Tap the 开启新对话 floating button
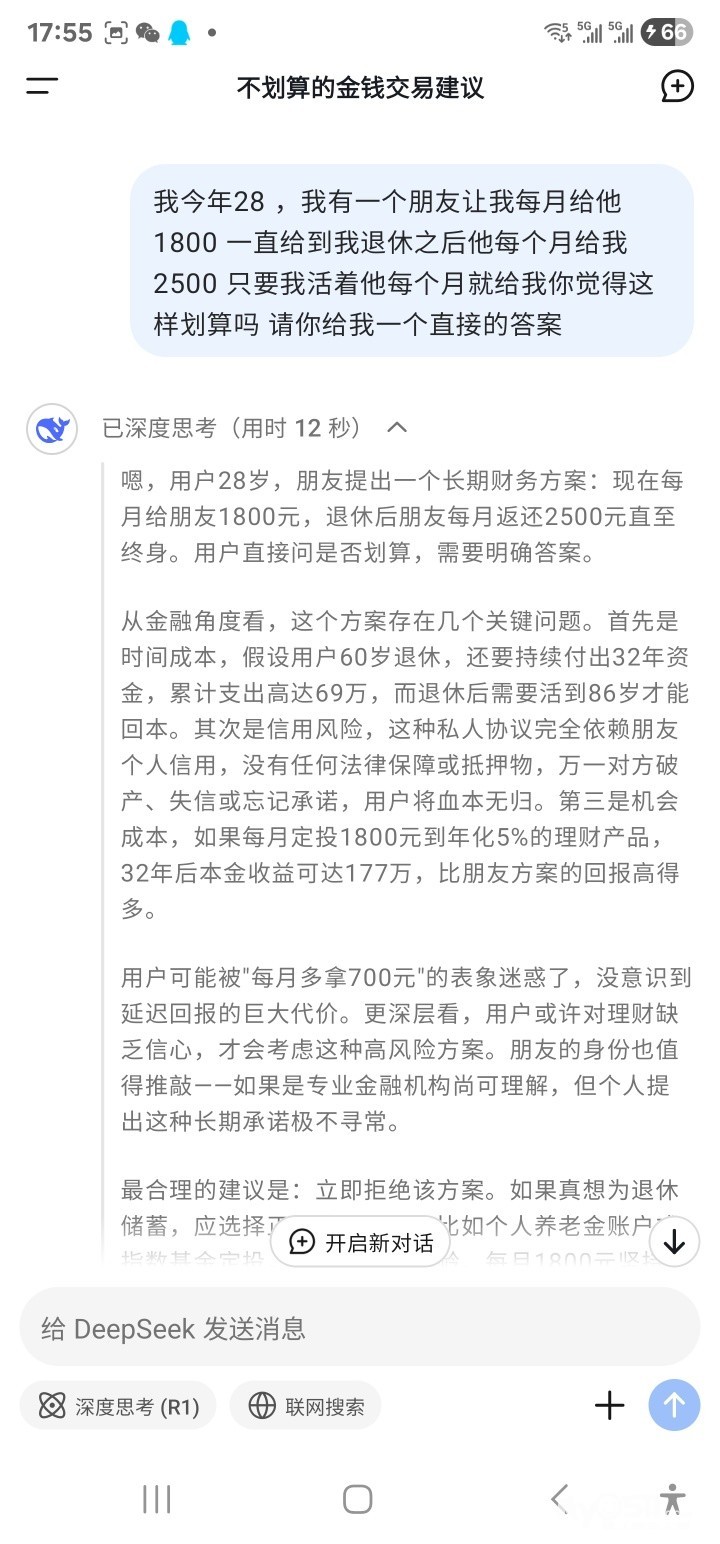 (x=361, y=1242)
